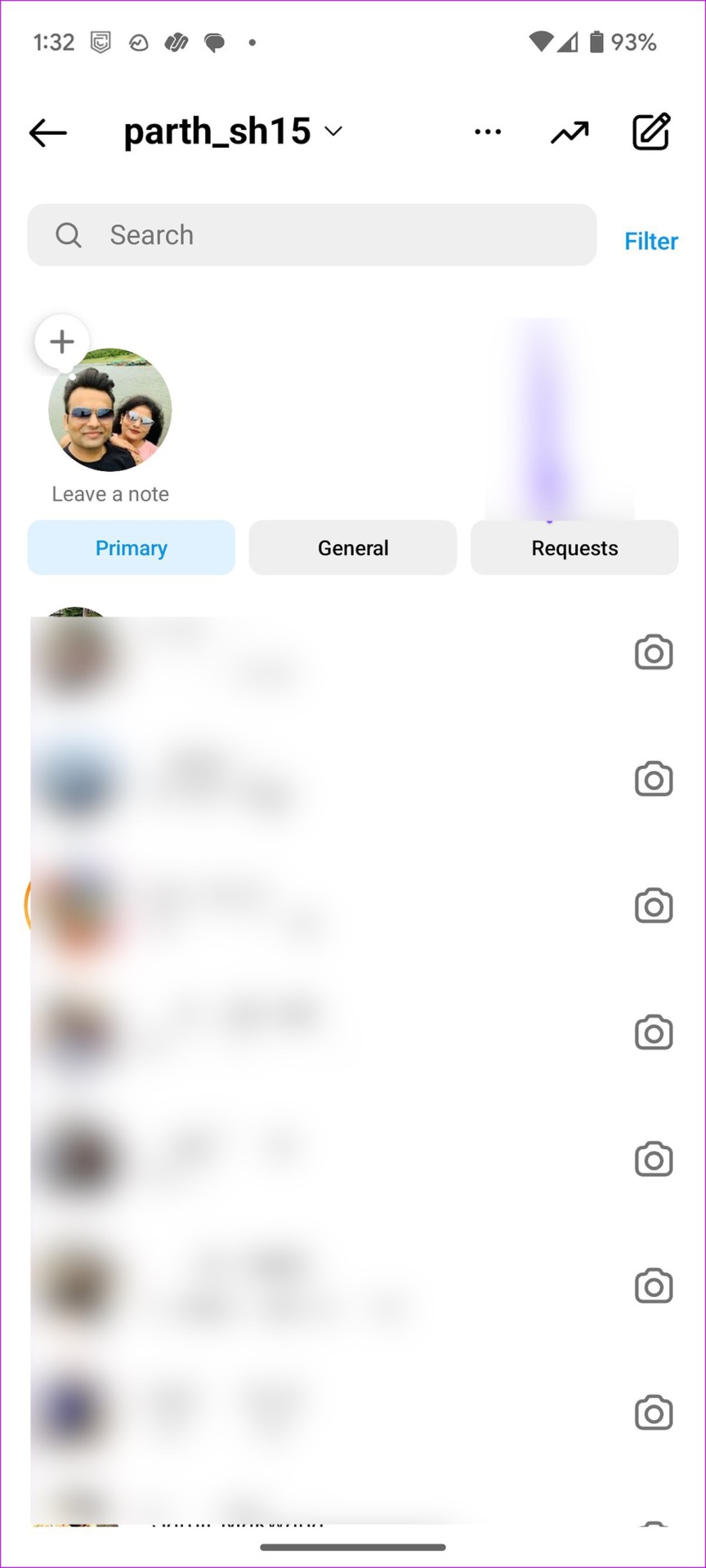
Task: Switch to the General tab
Action: click(353, 548)
